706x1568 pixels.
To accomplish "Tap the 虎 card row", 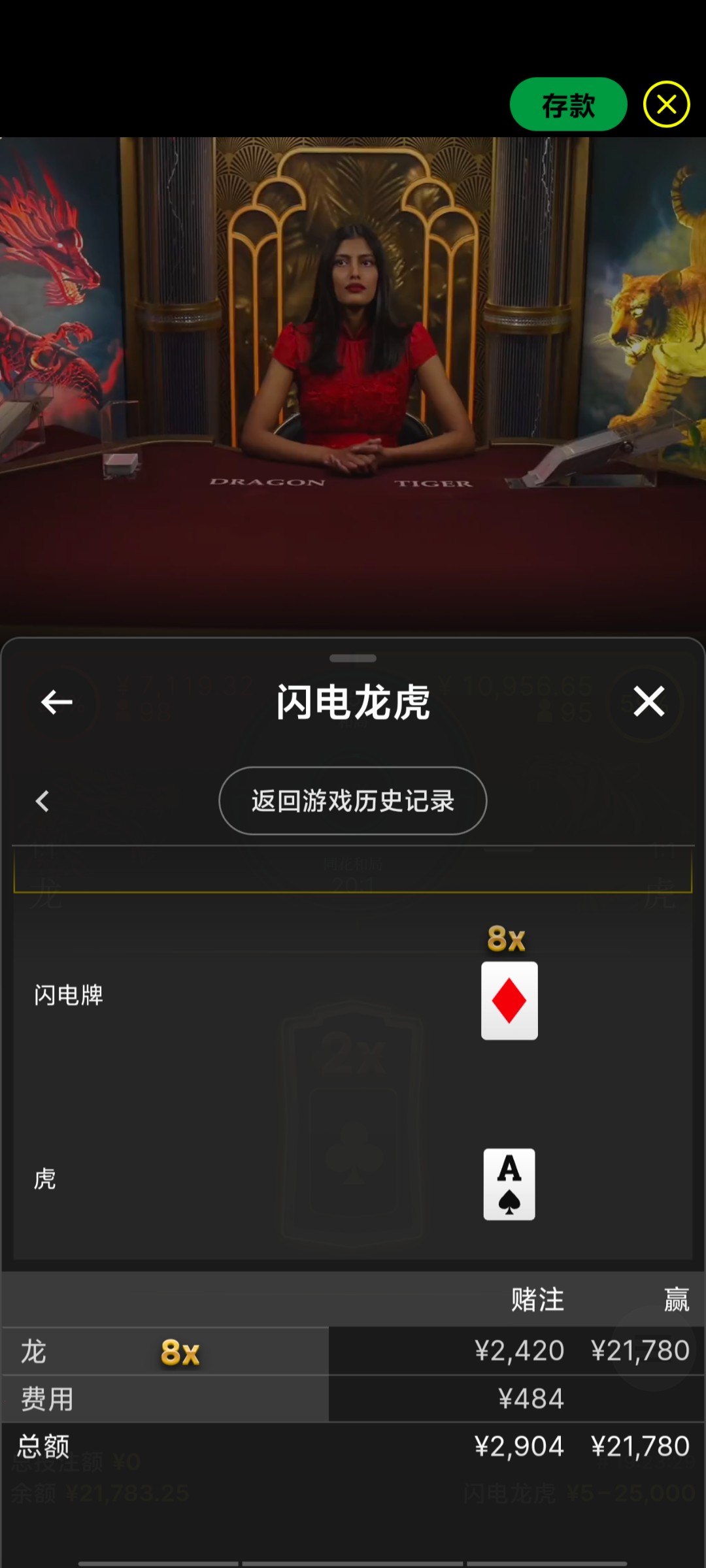I will [x=44, y=1179].
